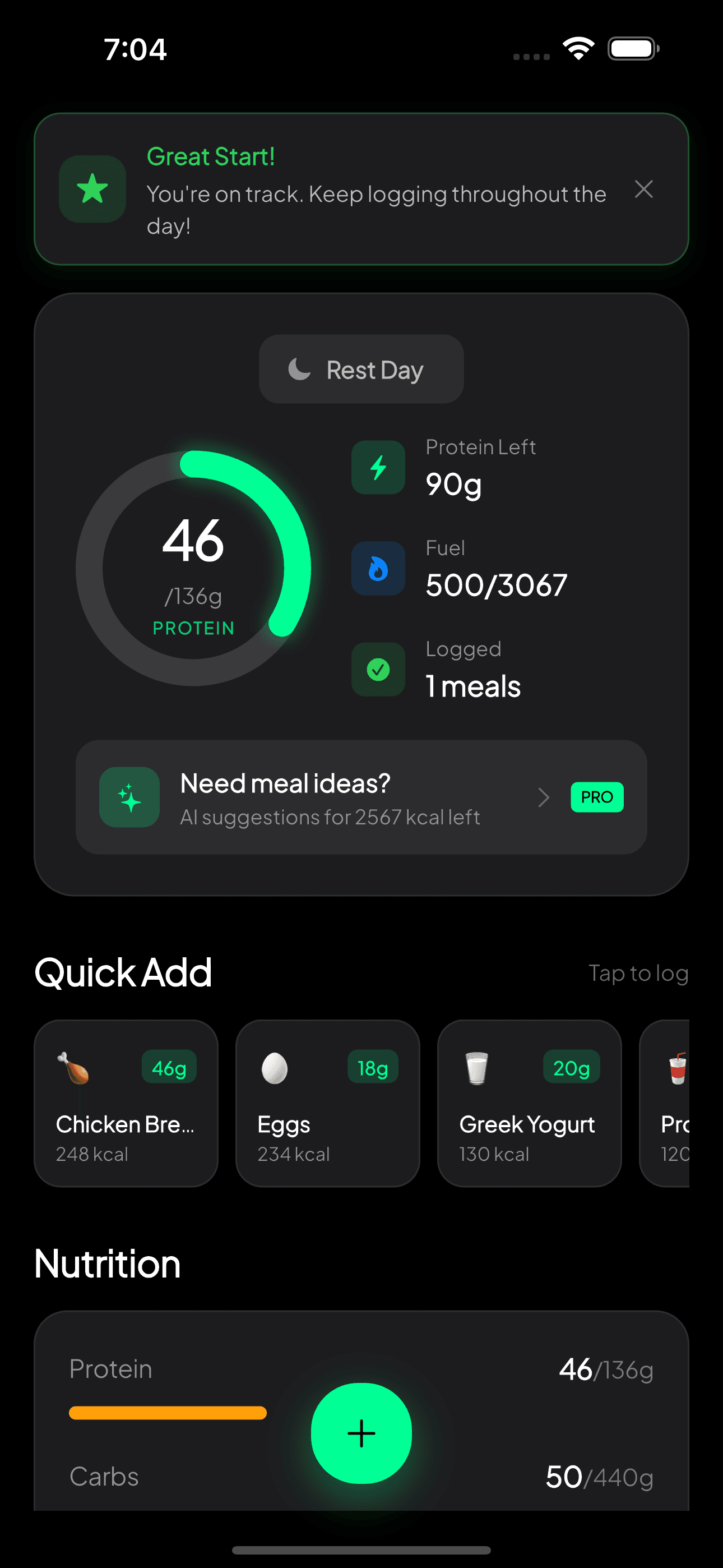Tap the orange Protein progress bar
This screenshot has height=1568, width=723.
coord(168,1412)
